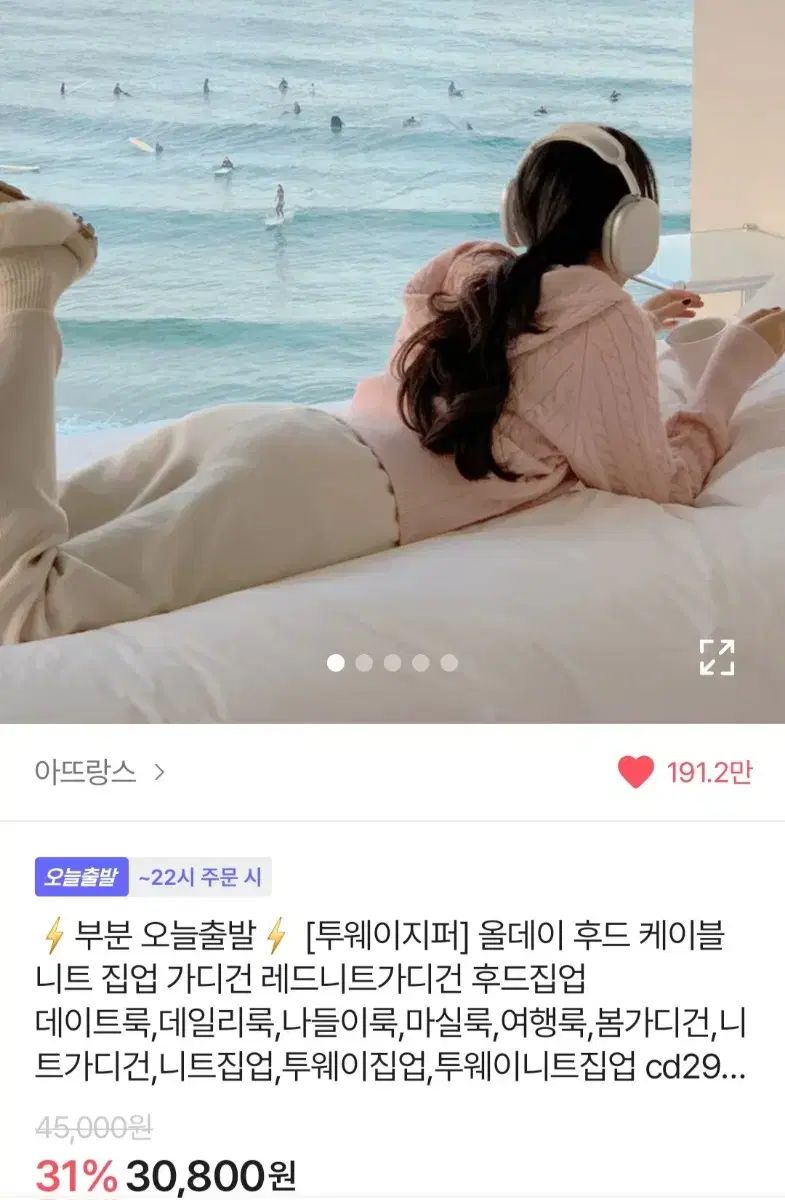Tap the image page indicator dots
The height and width of the screenshot is (1200, 785).
(392, 663)
